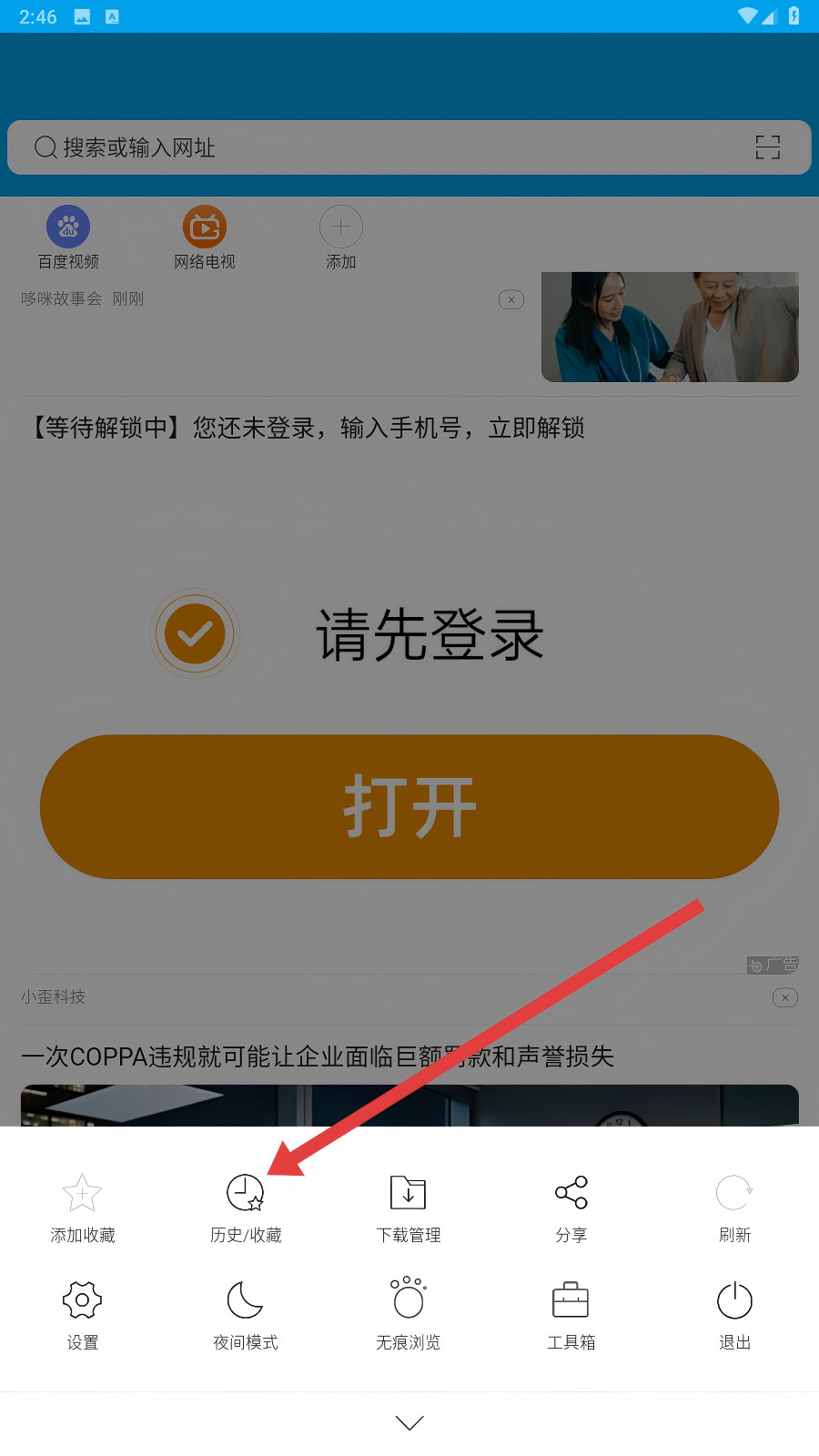Screen dimensions: 819x1456
Task: Open 设置 settings
Action: click(x=82, y=1314)
